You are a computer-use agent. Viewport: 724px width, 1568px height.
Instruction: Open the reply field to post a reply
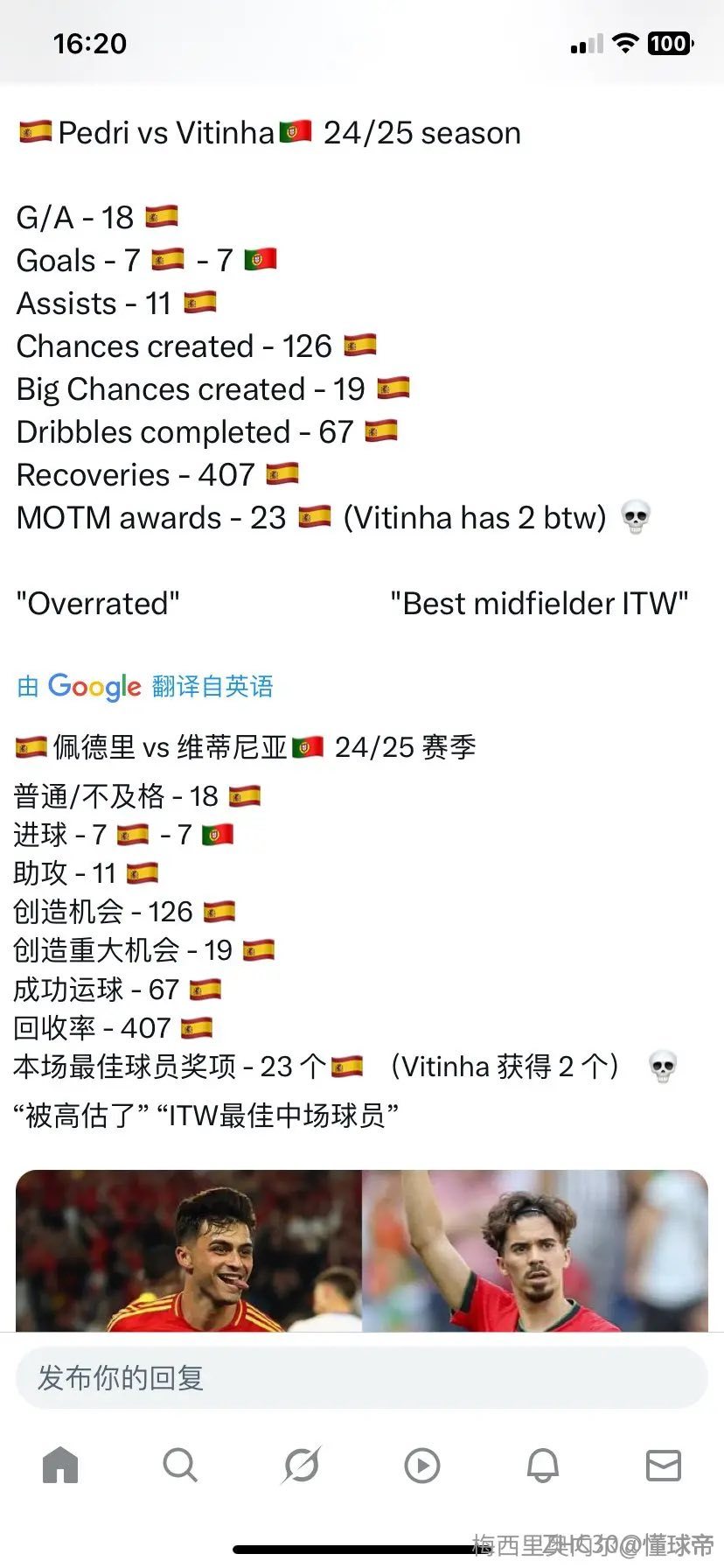point(361,1378)
